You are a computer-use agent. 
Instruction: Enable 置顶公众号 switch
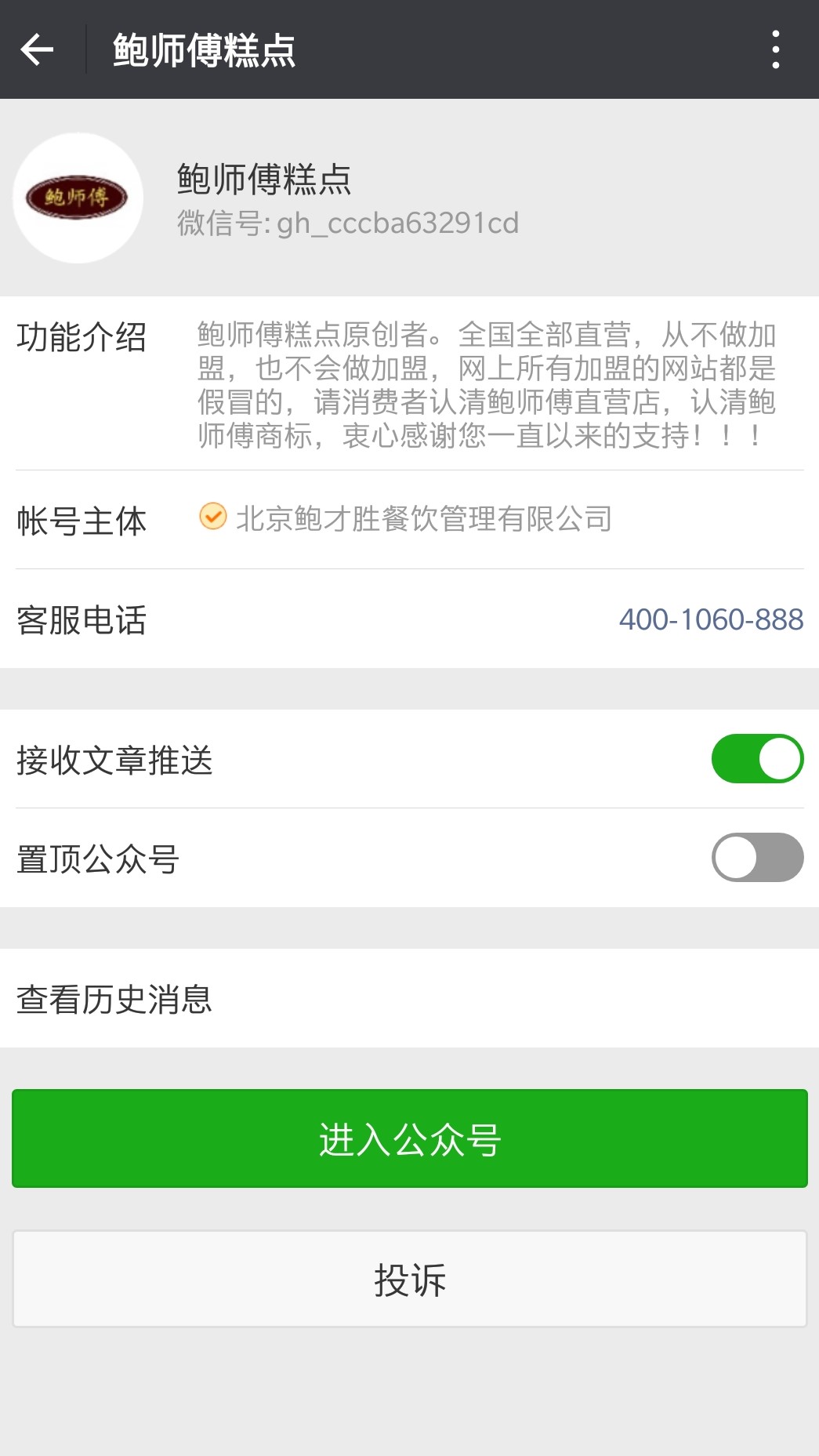coord(757,858)
